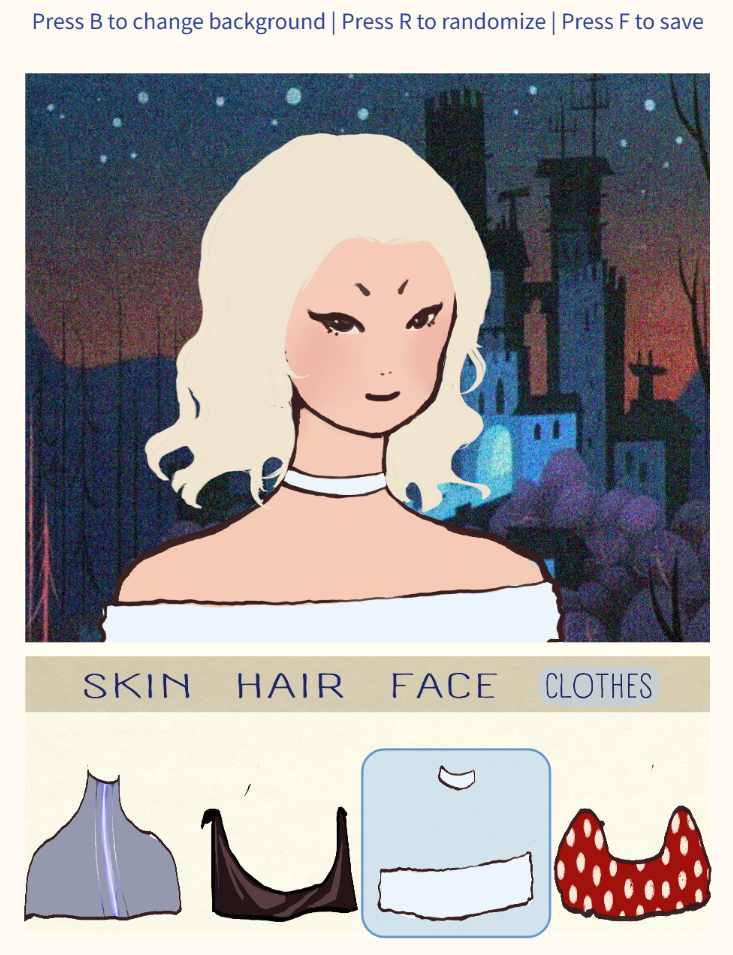733x955 pixels.
Task: Switch to the SKIN tab
Action: pyautogui.click(x=137, y=686)
